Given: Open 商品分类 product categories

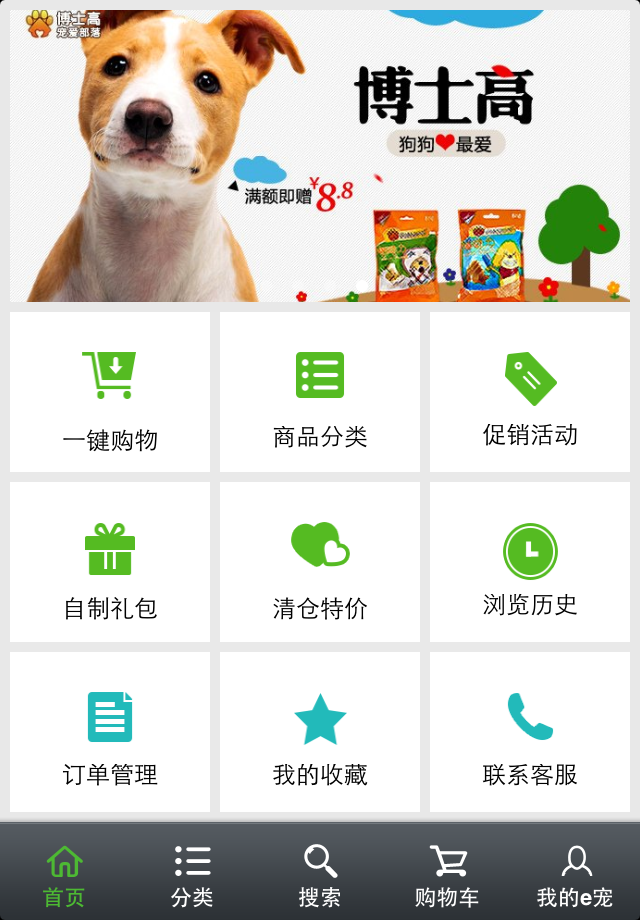Looking at the screenshot, I should [320, 392].
